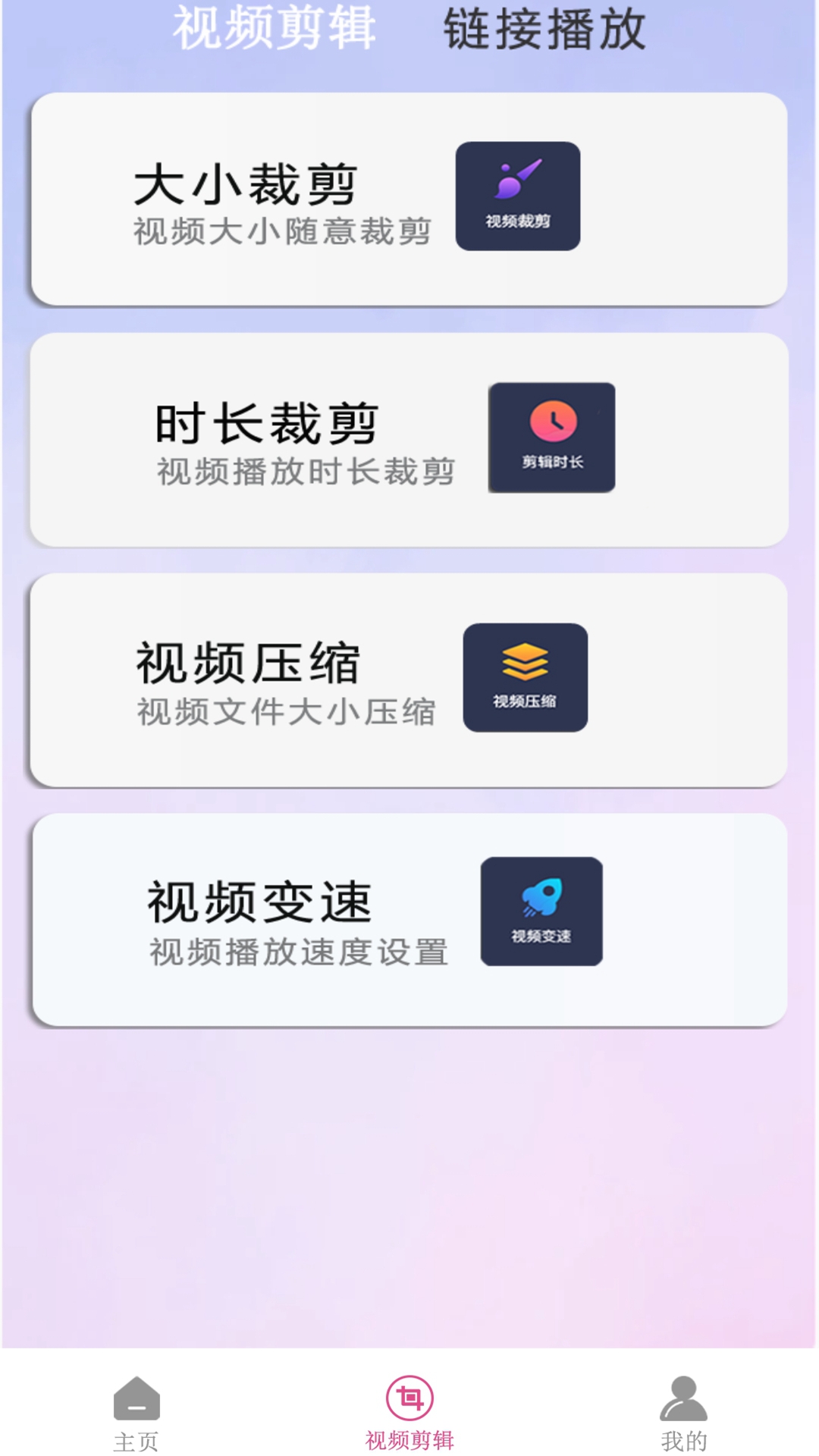Tap the 视频剪辑 bottom navigation tab
The image size is (819, 1456).
pyautogui.click(x=409, y=1412)
